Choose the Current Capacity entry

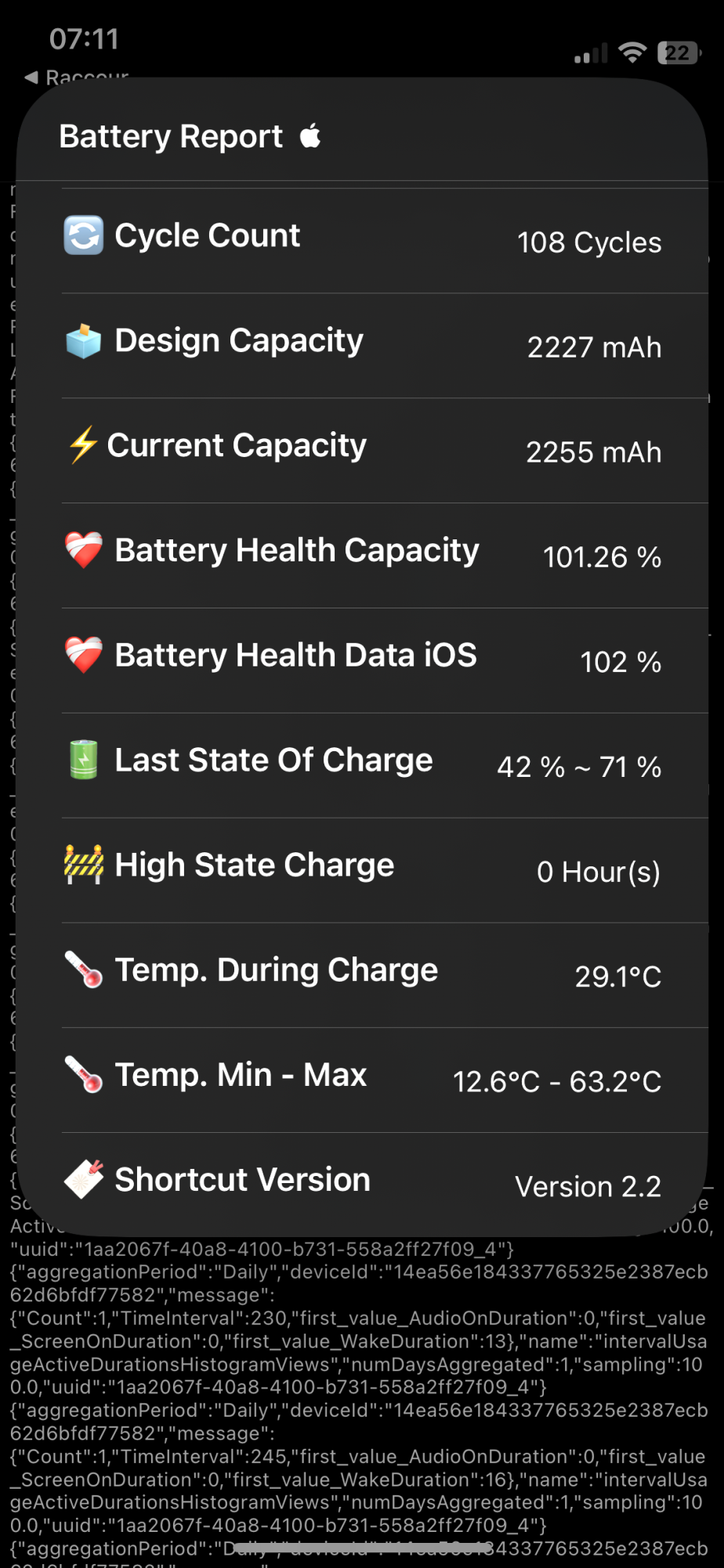(x=362, y=448)
